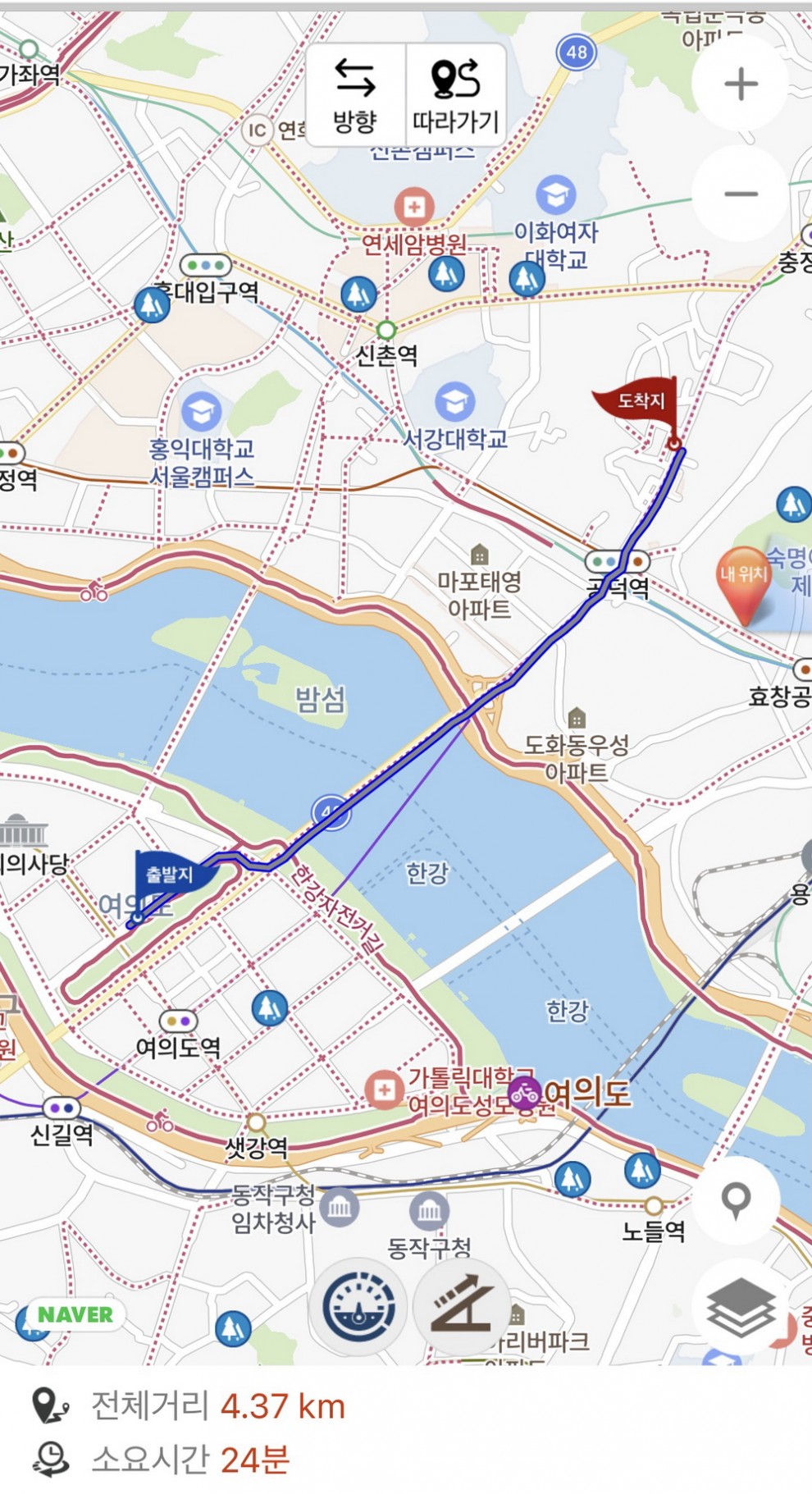812x1494 pixels.
Task: Zoom out with the minus button
Action: pyautogui.click(x=741, y=194)
